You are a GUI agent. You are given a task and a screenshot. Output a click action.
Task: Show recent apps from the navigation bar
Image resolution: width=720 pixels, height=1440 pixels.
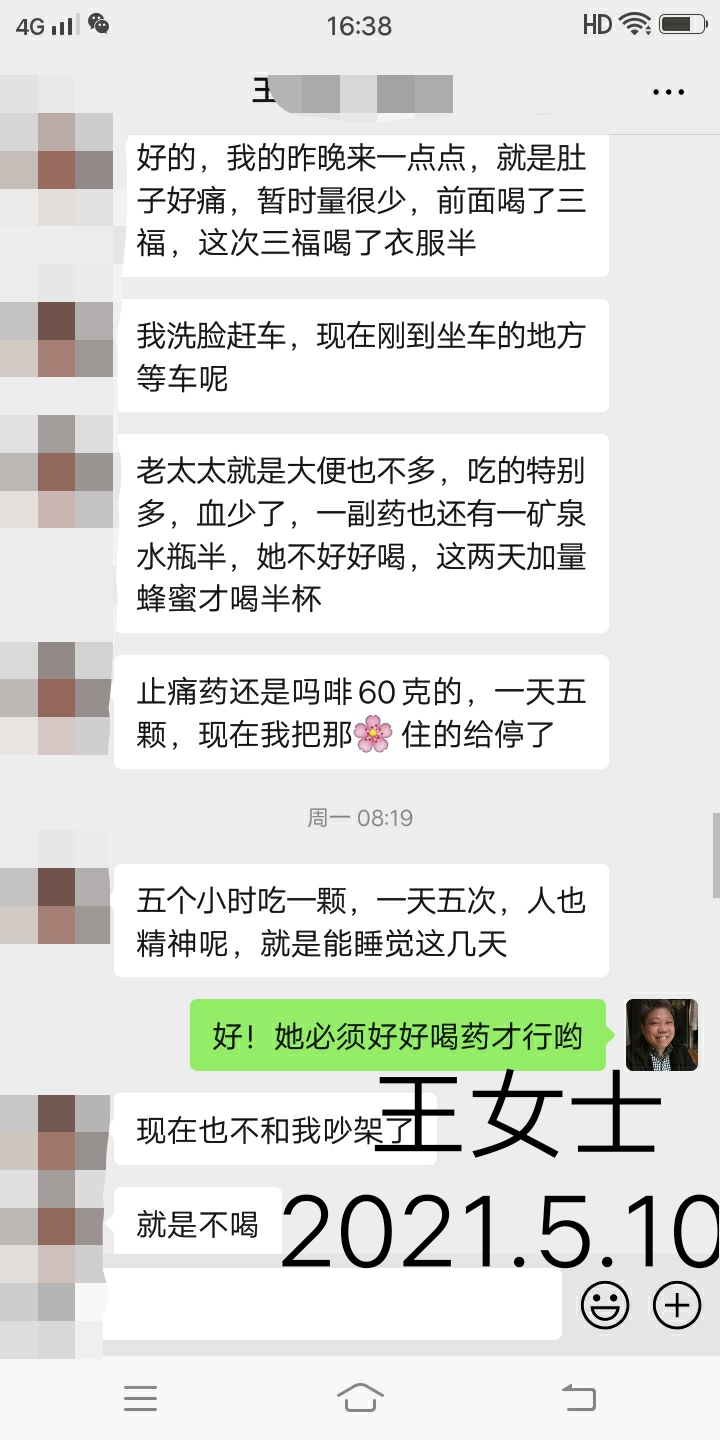tap(141, 1397)
